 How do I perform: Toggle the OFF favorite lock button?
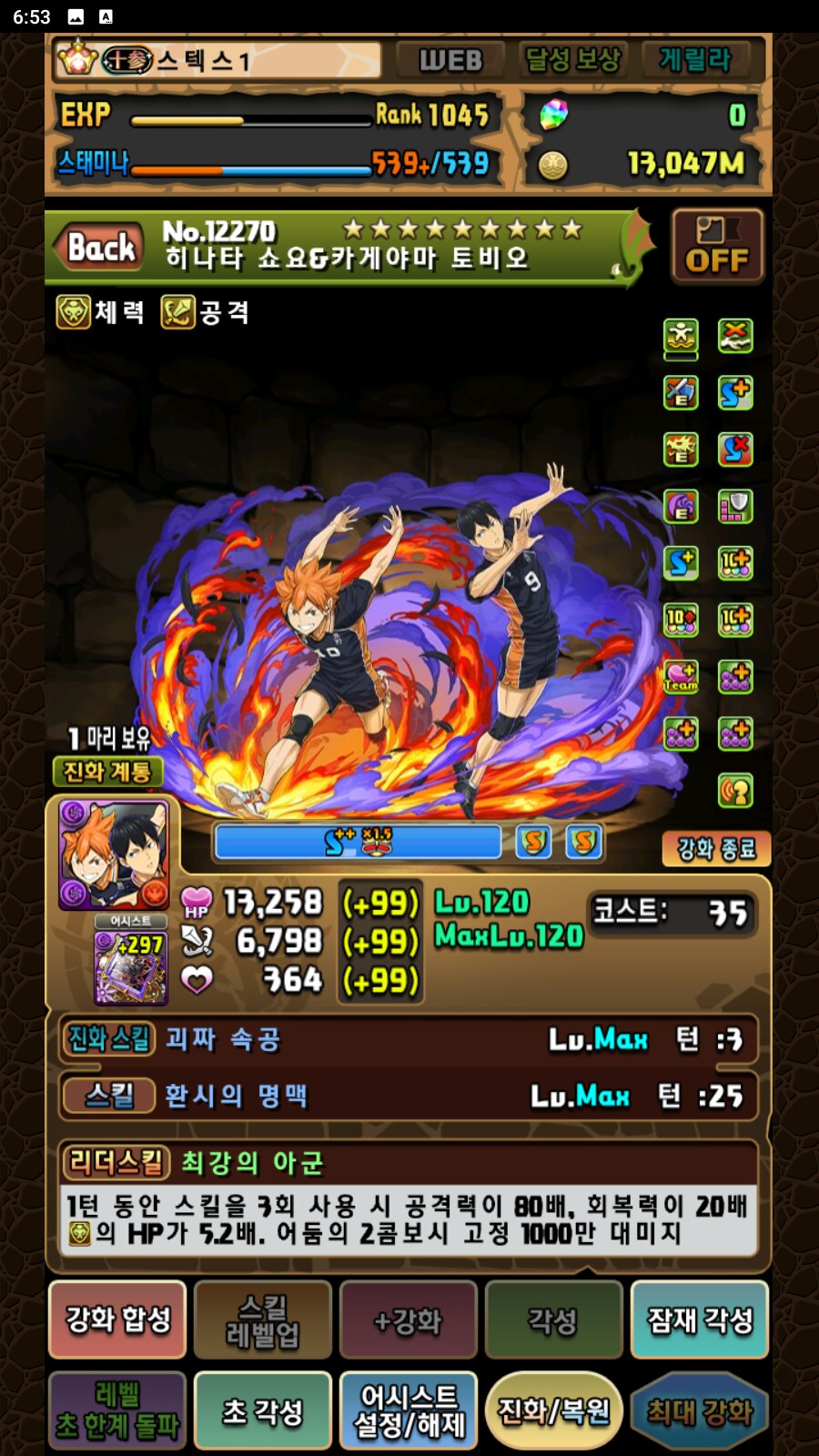pos(717,247)
